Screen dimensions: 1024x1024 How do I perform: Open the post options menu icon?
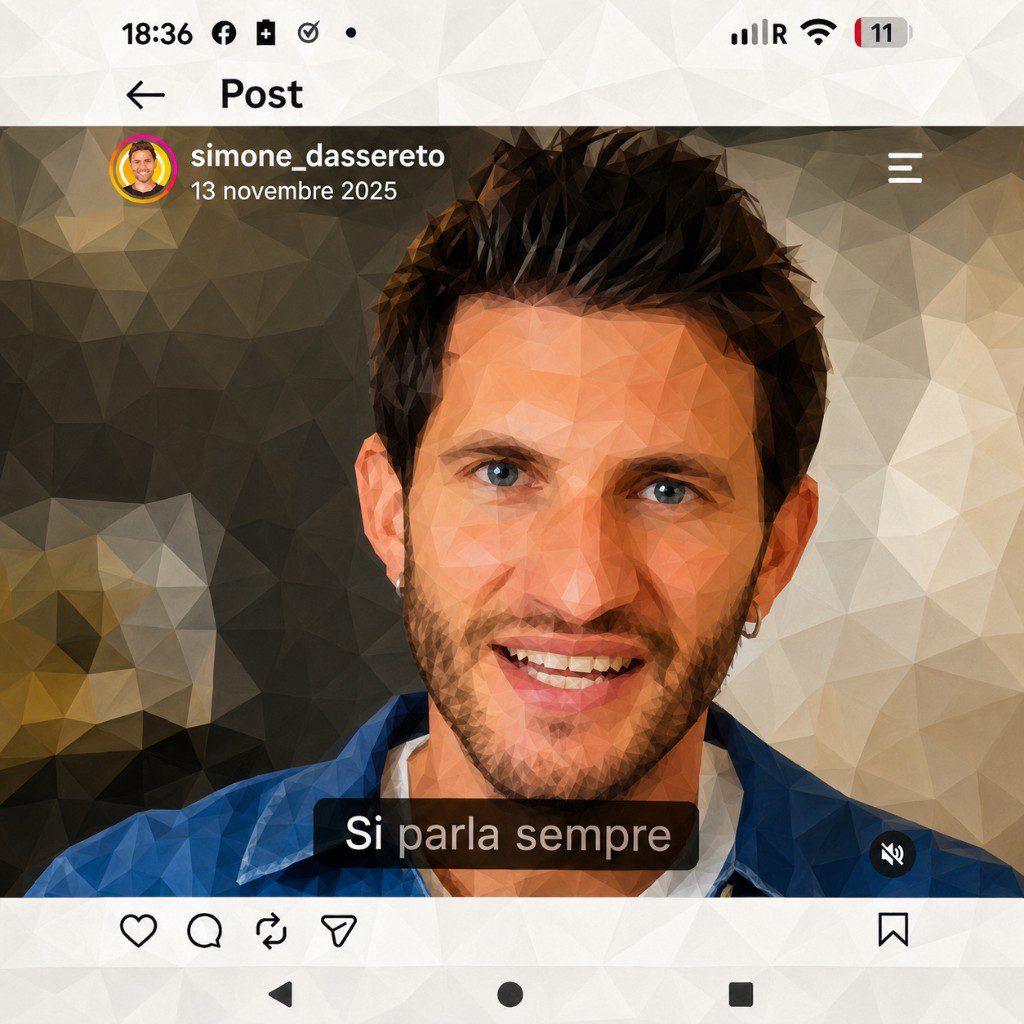coord(905,168)
